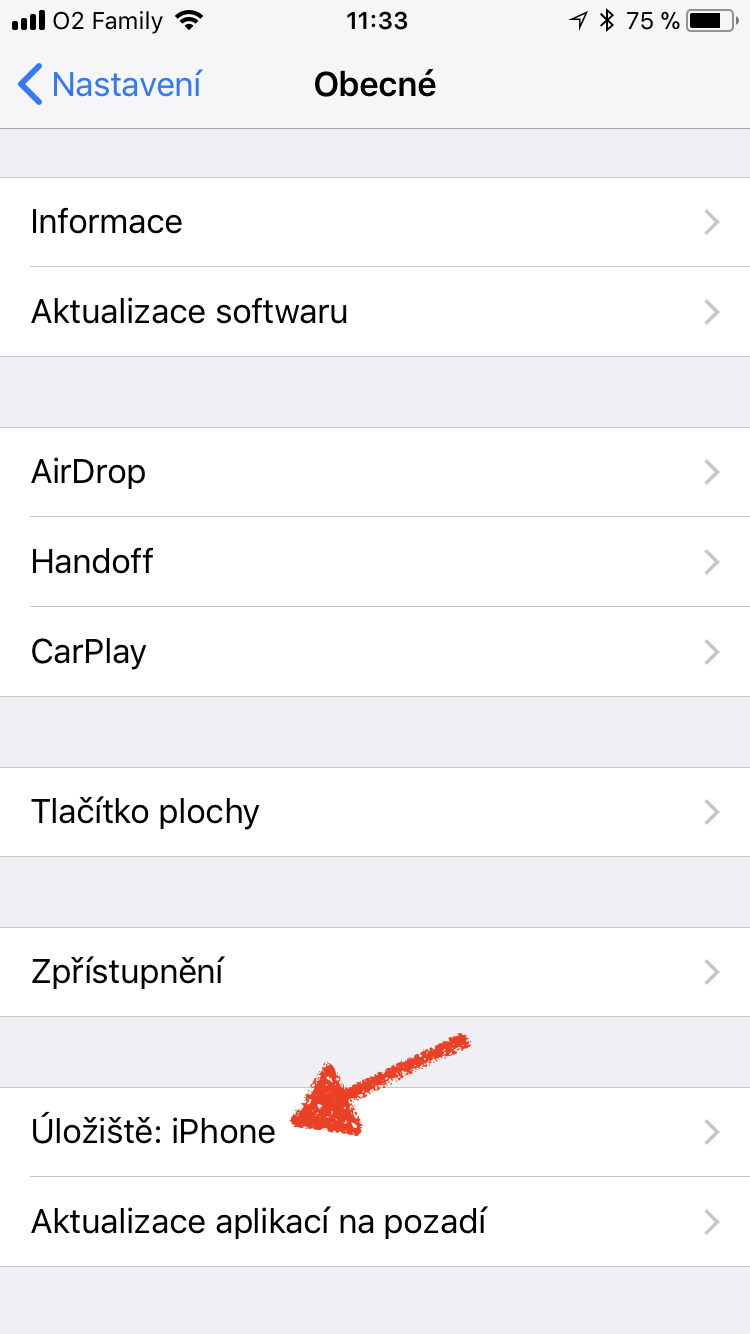Go back to Nastavení
This screenshot has width=750, height=1334.
(x=110, y=85)
